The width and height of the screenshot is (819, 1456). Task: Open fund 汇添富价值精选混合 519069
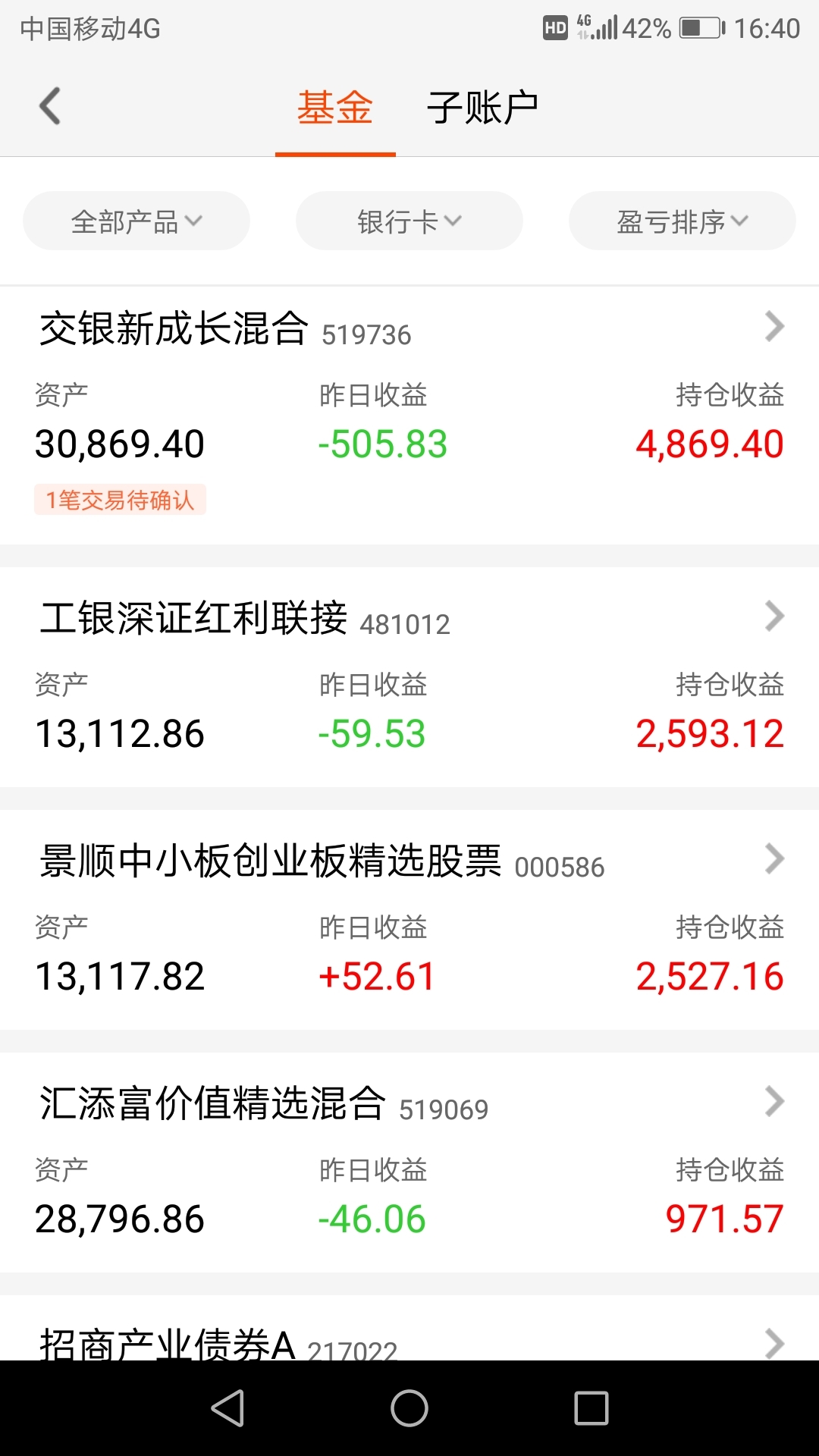pos(409,1163)
